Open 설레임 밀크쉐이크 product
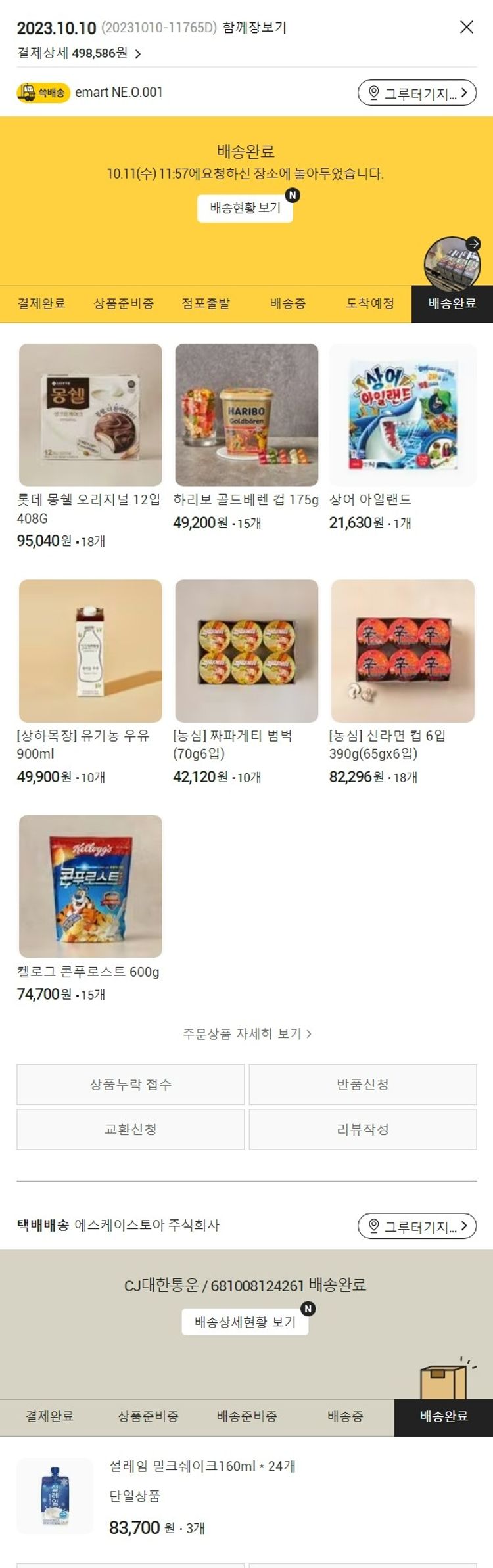 point(56,1496)
